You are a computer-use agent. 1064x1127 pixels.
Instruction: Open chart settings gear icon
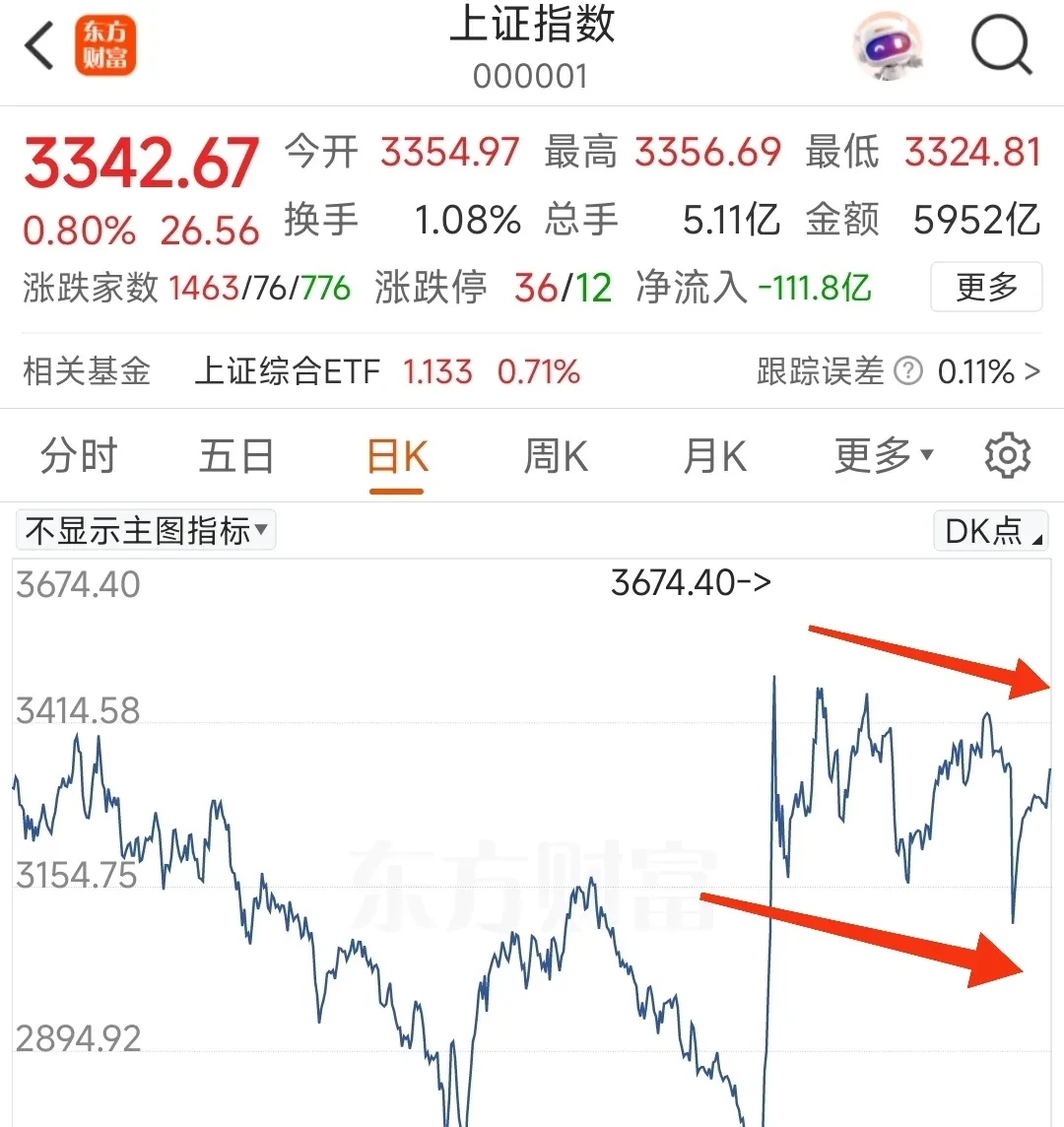point(1007,456)
